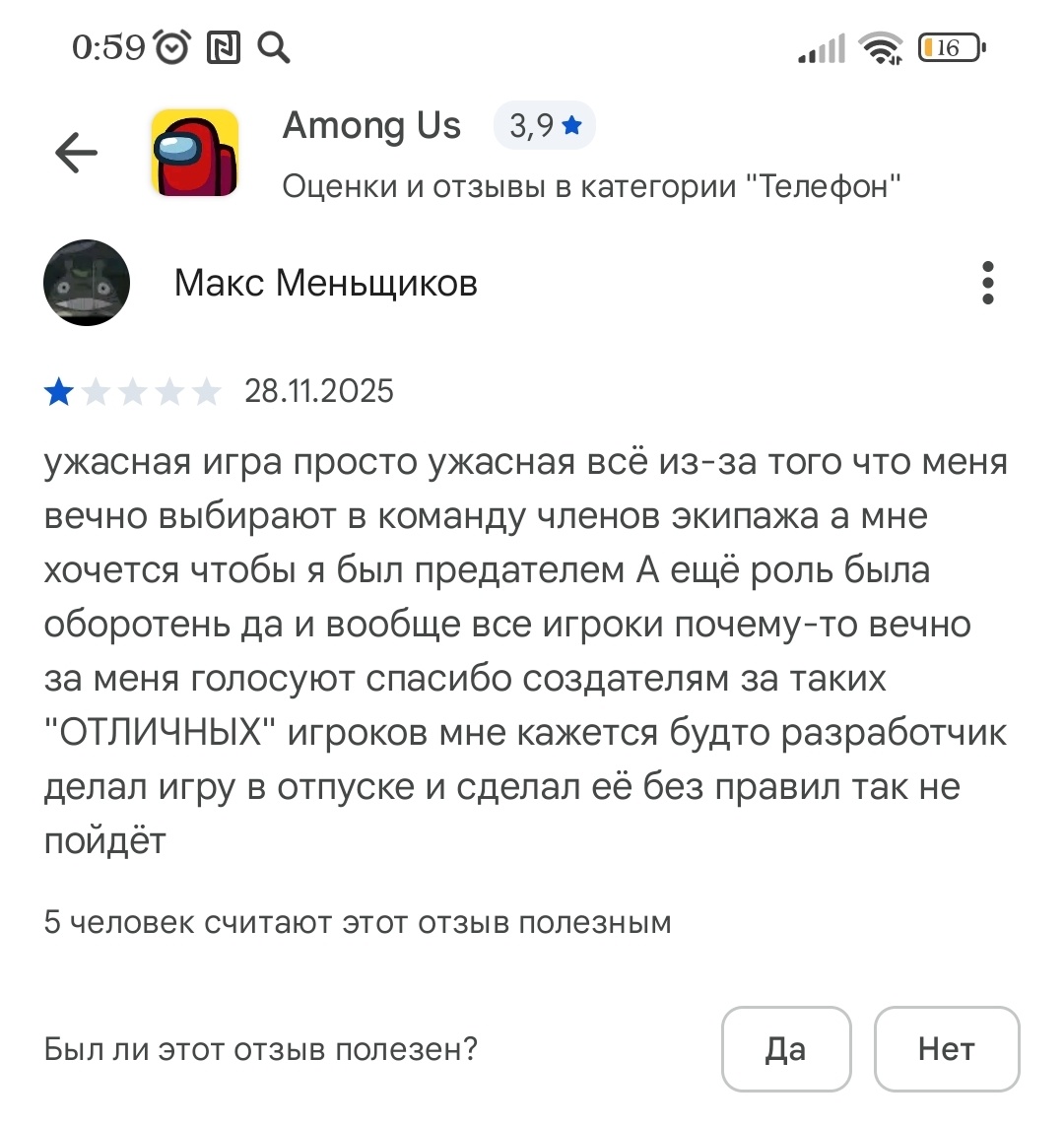Screen dimensions: 1064x1126
Task: Tap the review date 28.11.2025
Action: click(x=318, y=390)
